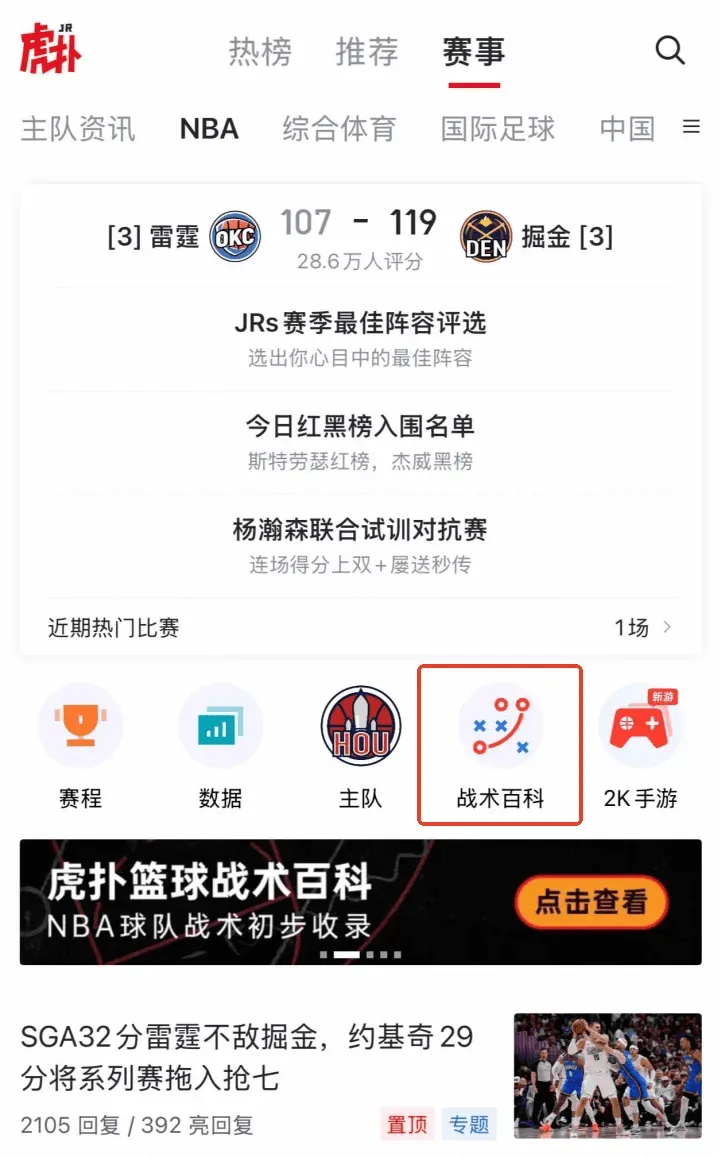Open the SGA32分雷霆不敌掘金 article
This screenshot has height=1158, width=719.
(x=247, y=1057)
